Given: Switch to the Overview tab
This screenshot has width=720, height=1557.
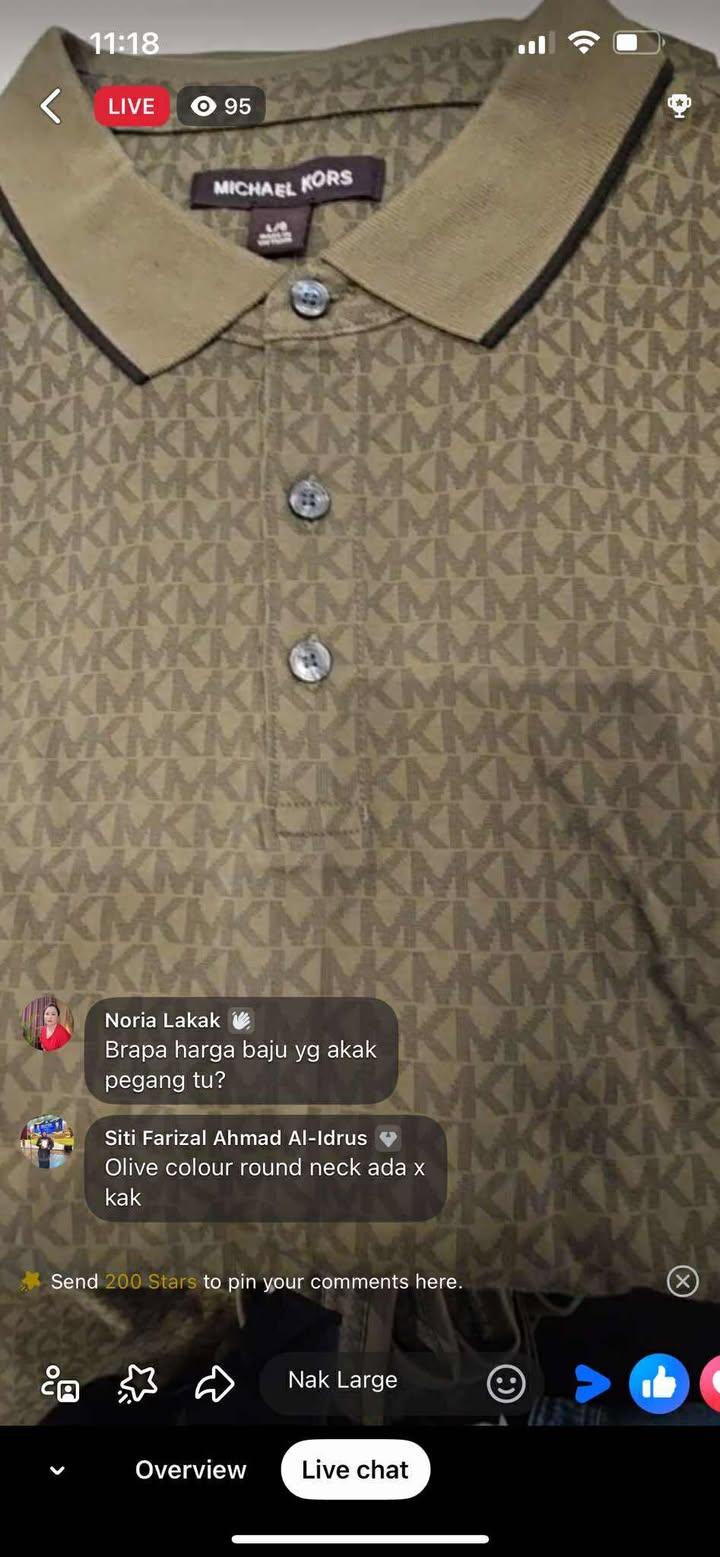Looking at the screenshot, I should coord(191,1469).
